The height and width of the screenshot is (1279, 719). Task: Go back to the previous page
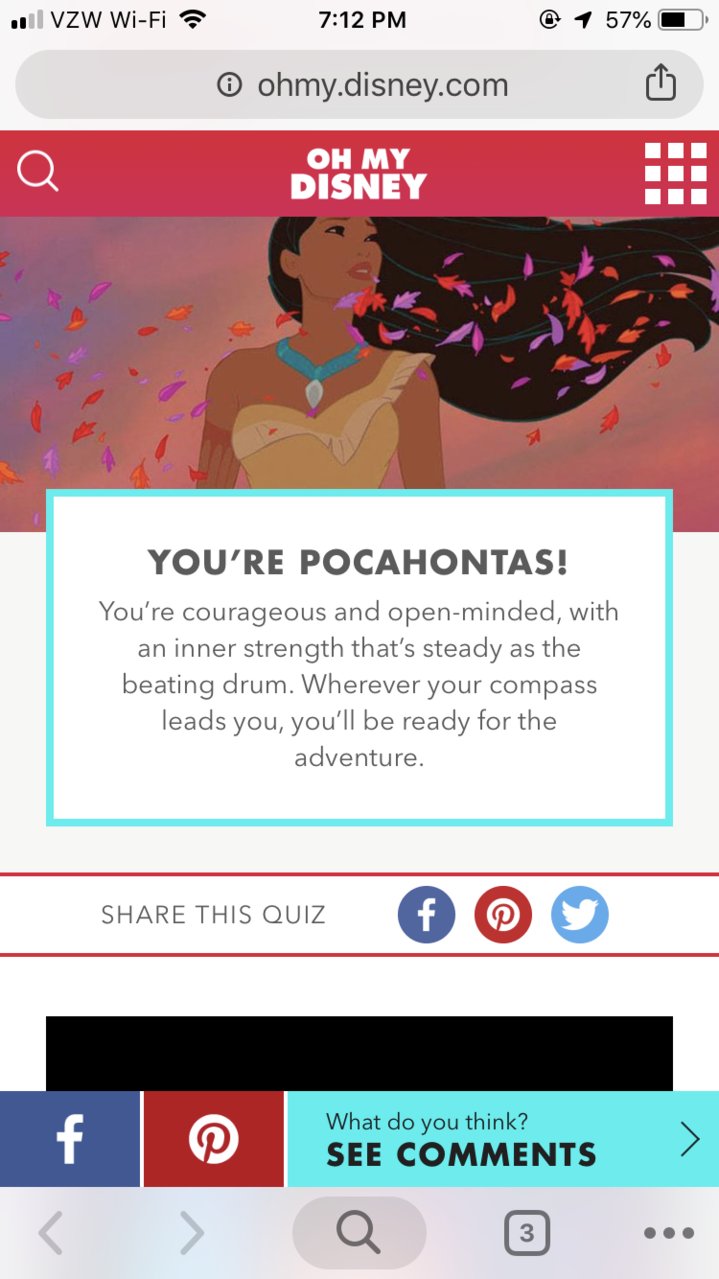pyautogui.click(x=50, y=1234)
